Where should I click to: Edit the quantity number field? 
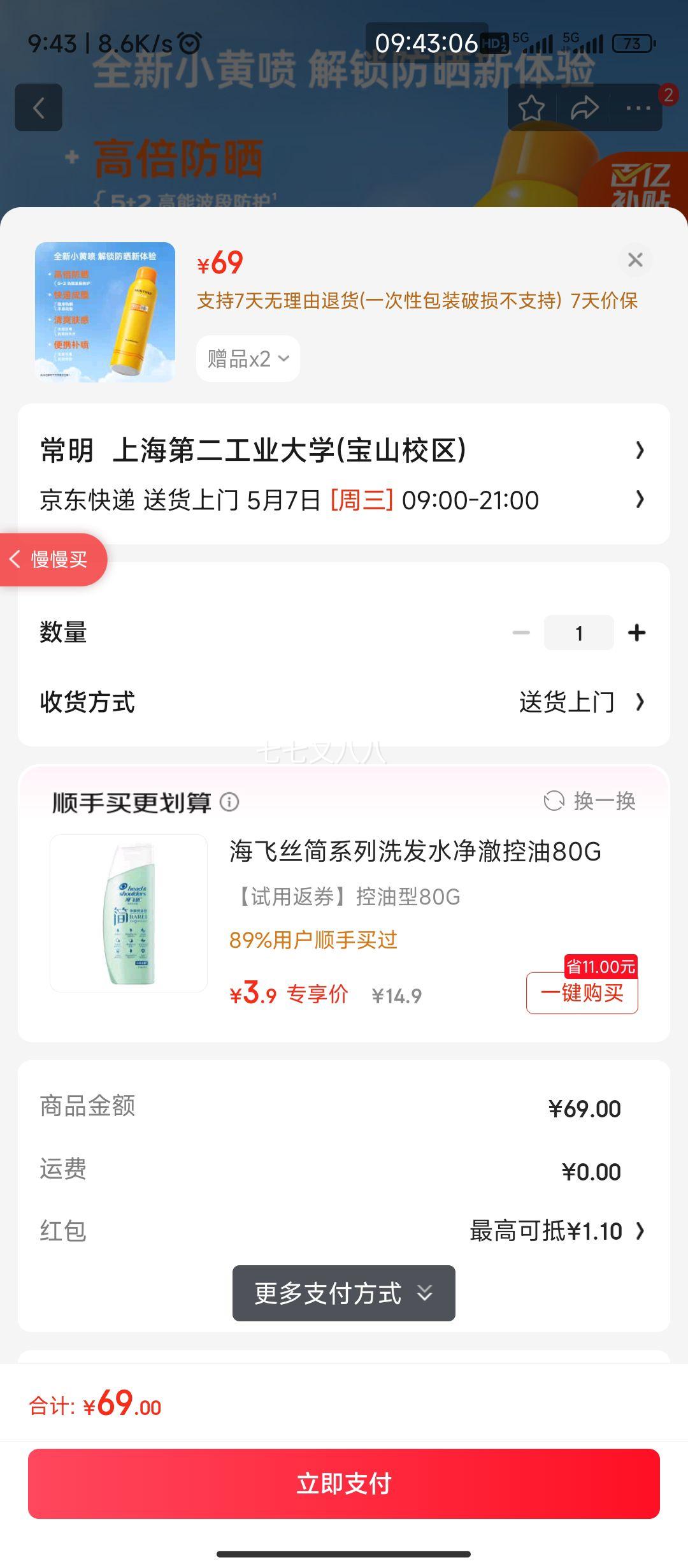[x=578, y=633]
